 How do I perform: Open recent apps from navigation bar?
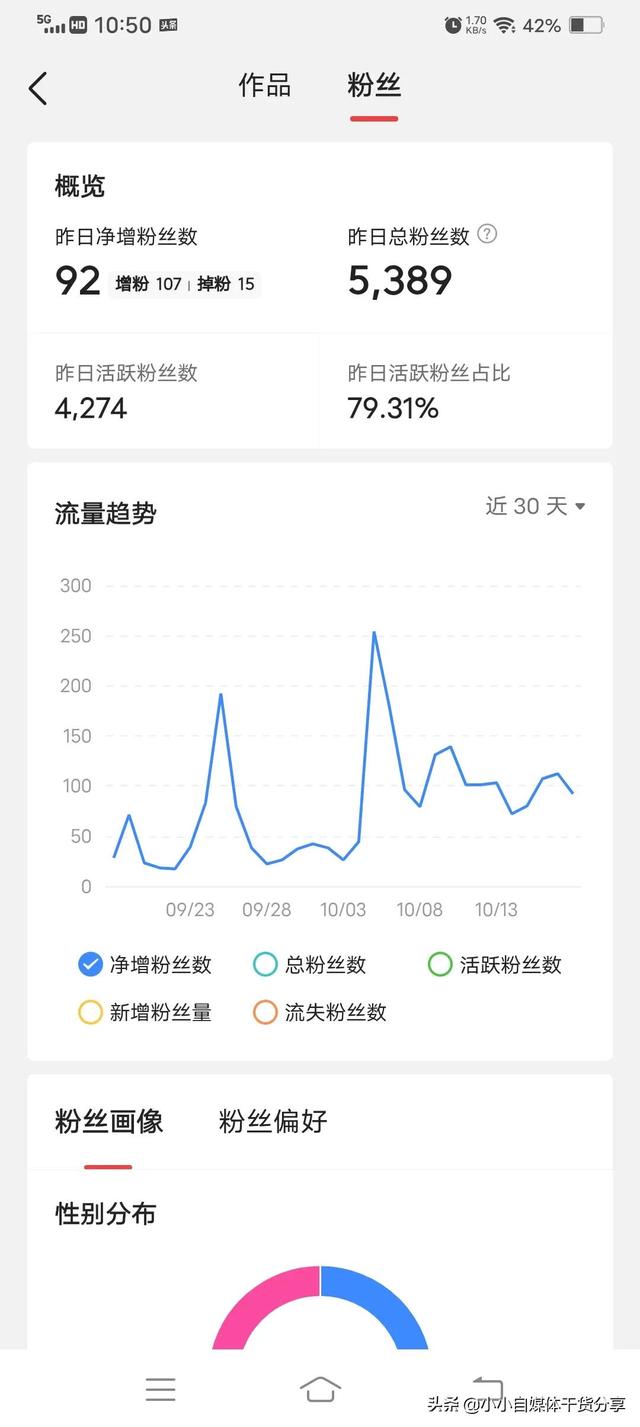[160, 1389]
